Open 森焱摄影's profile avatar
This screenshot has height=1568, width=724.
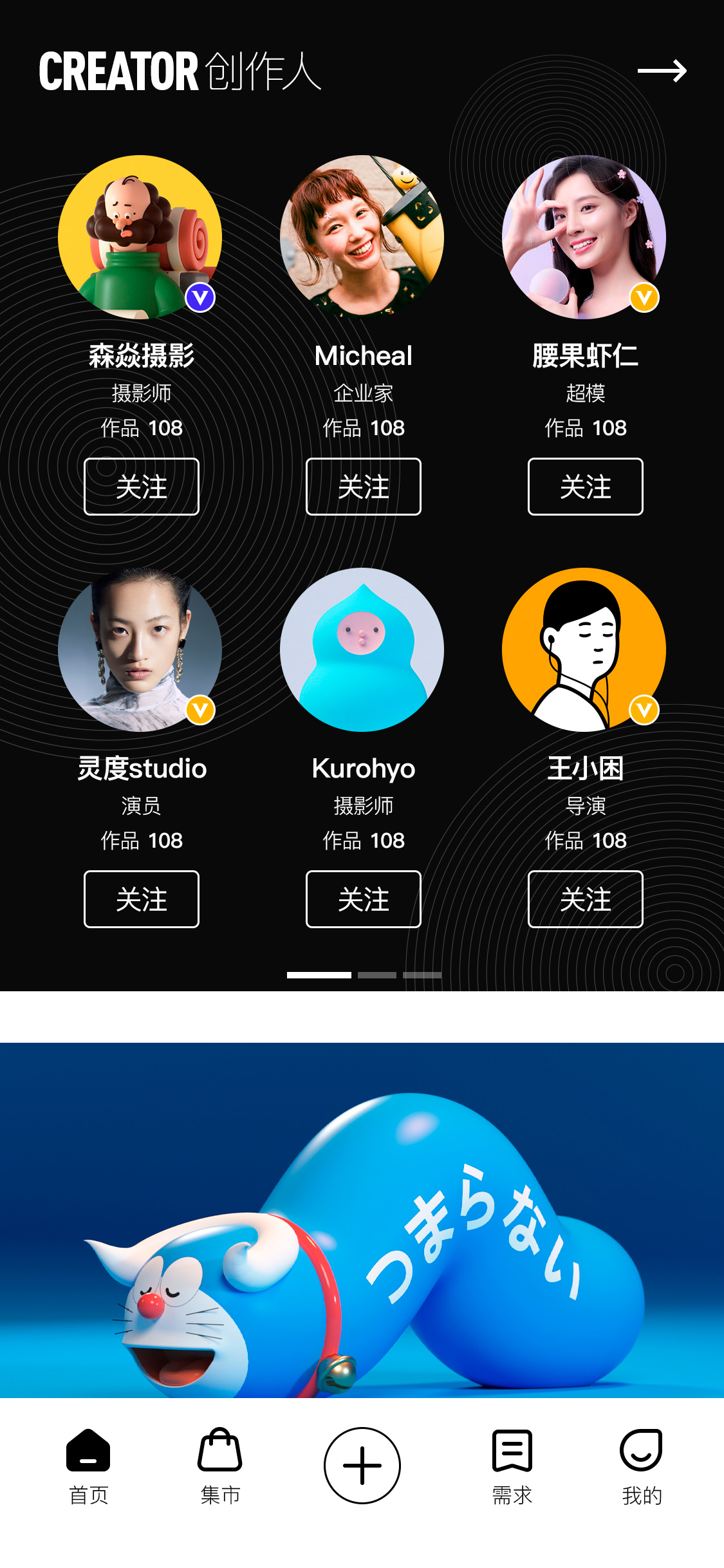[x=140, y=237]
